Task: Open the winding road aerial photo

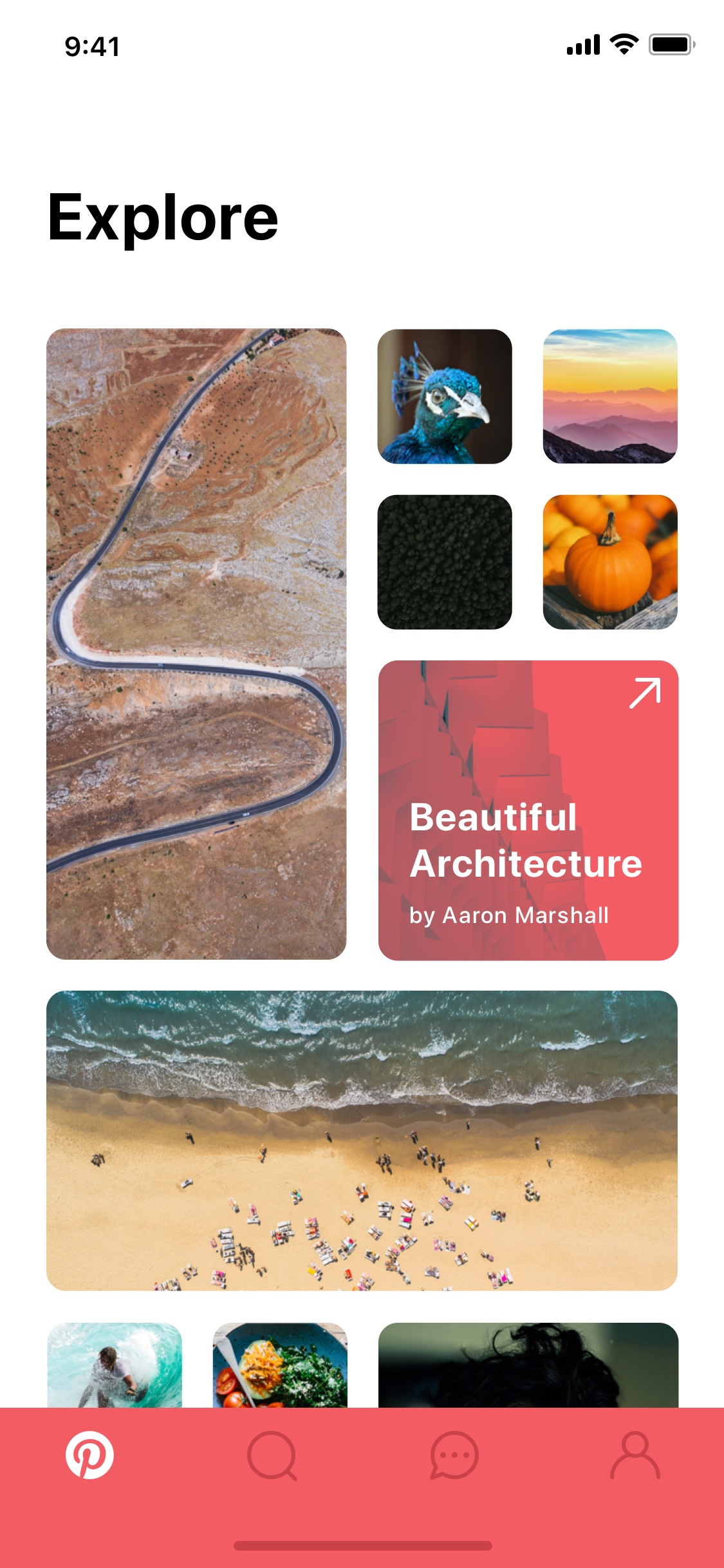Action: click(196, 644)
